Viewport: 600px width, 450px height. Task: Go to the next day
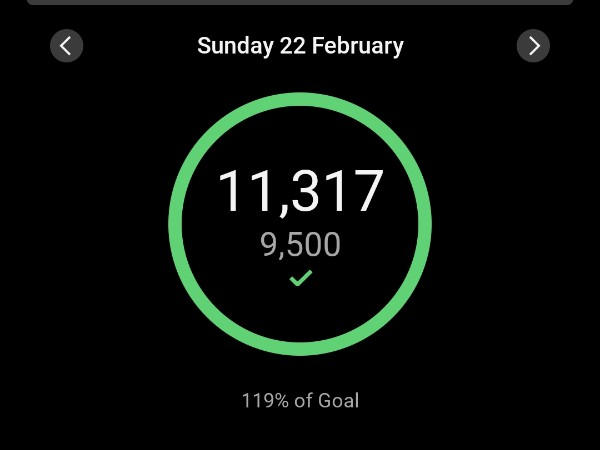pos(533,46)
